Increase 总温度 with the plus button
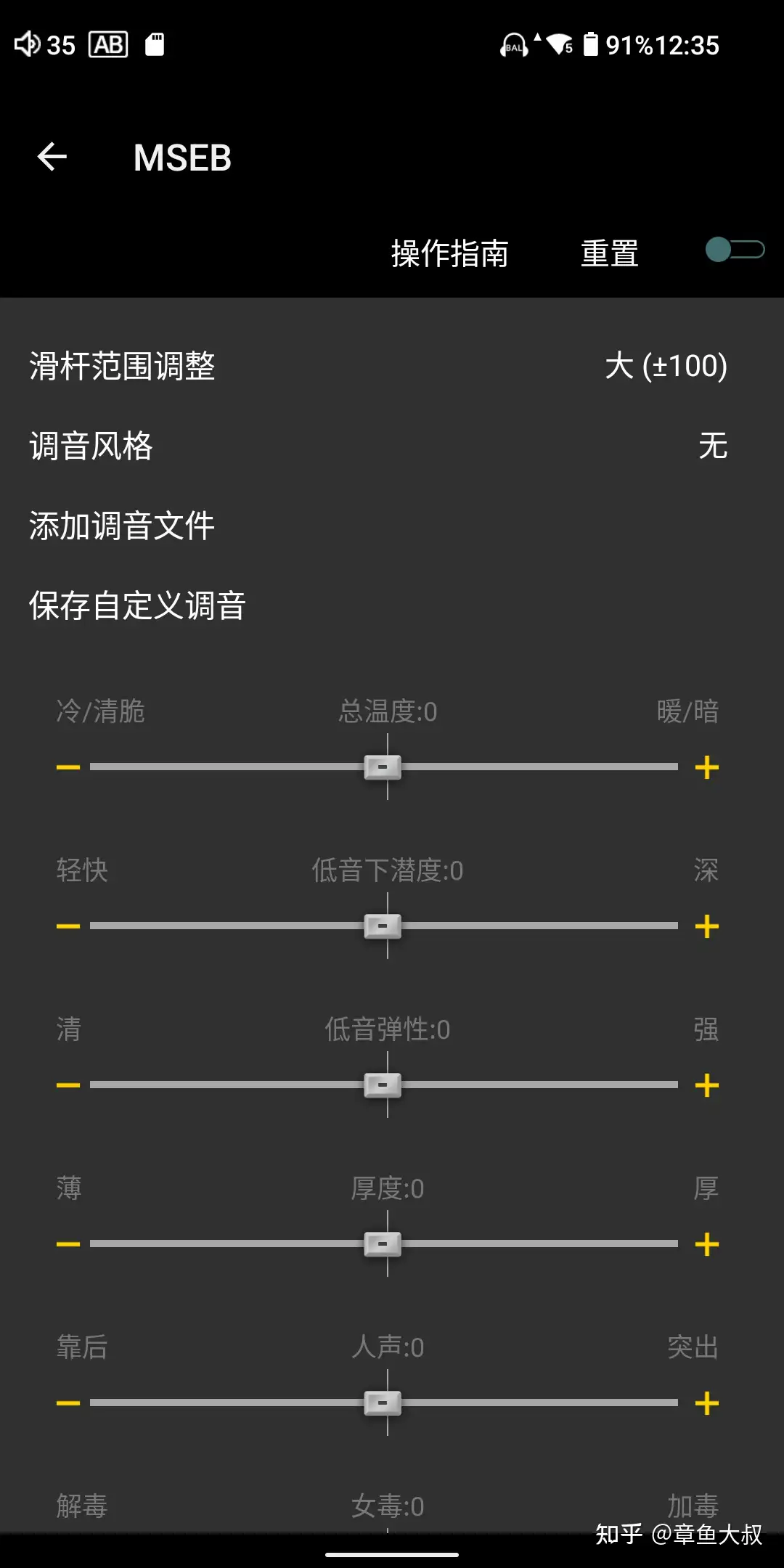 (707, 767)
